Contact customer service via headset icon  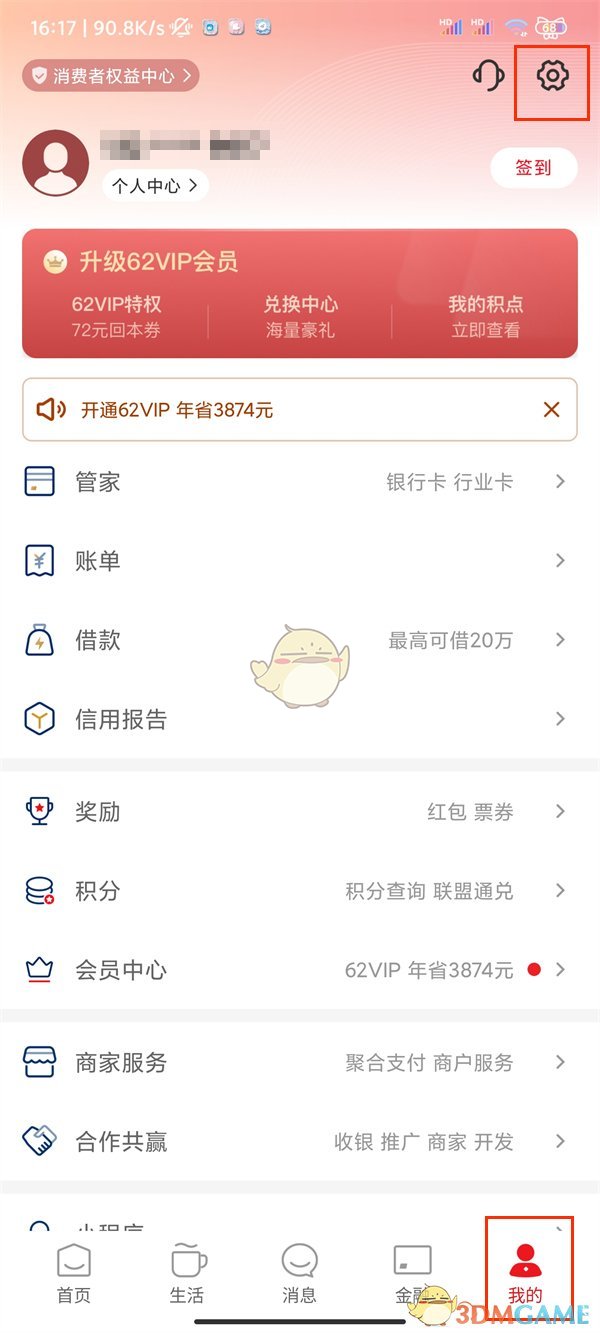tap(488, 76)
